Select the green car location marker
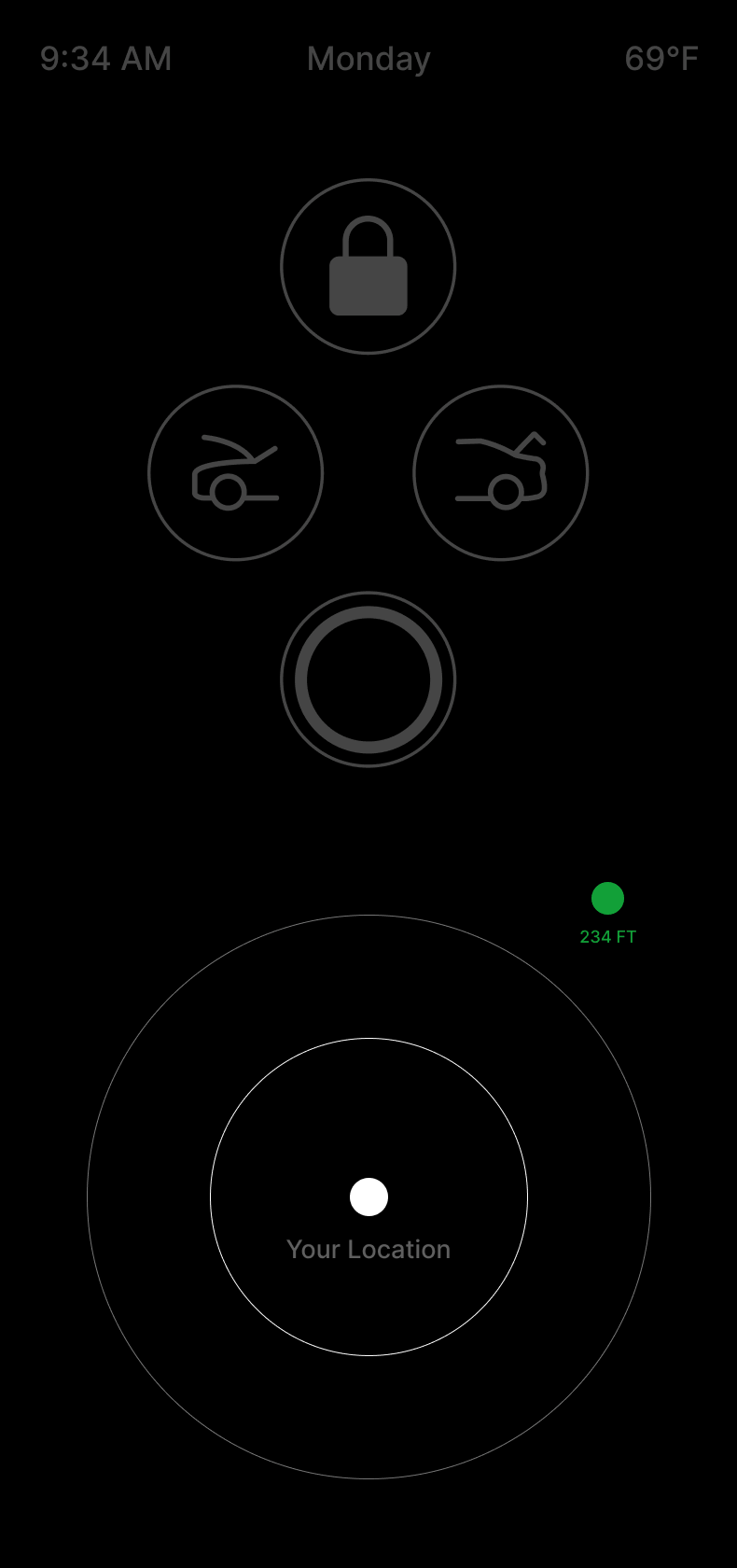This screenshot has height=1568, width=737. (607, 899)
